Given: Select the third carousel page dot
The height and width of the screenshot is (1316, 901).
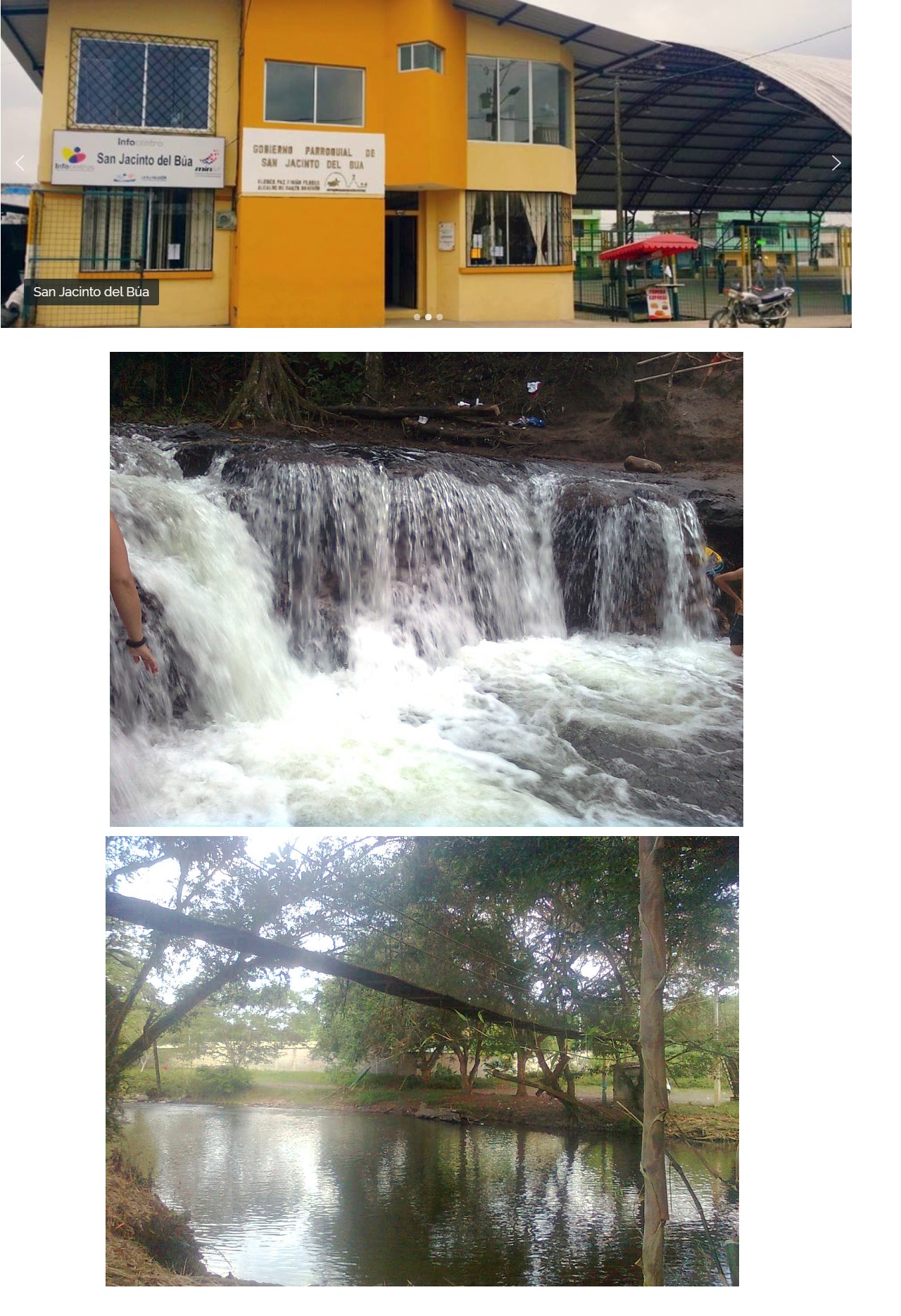Looking at the screenshot, I should coord(439,317).
